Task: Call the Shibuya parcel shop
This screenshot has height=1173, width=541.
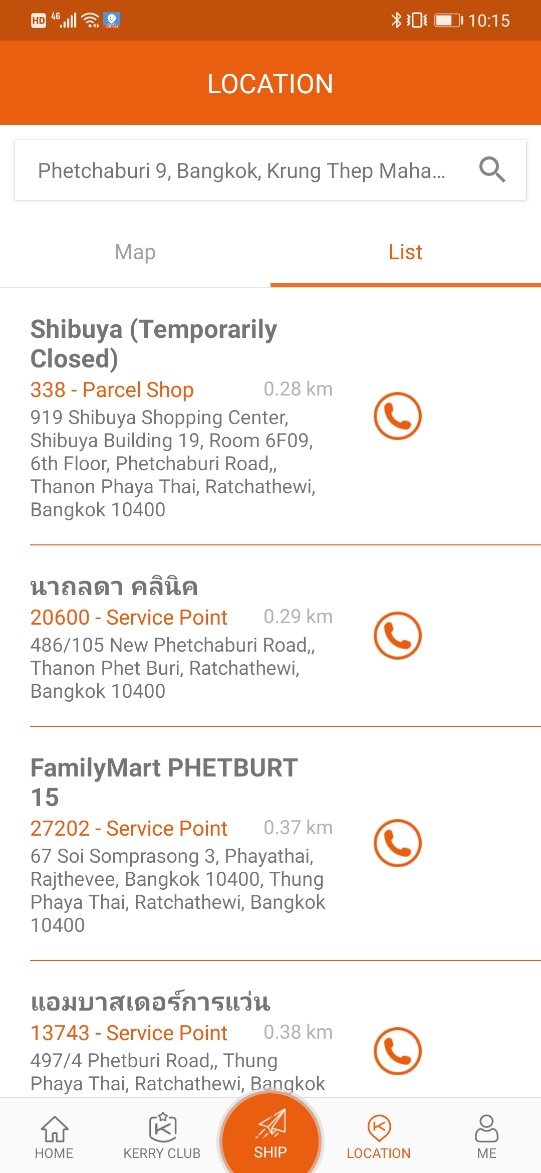Action: point(397,415)
